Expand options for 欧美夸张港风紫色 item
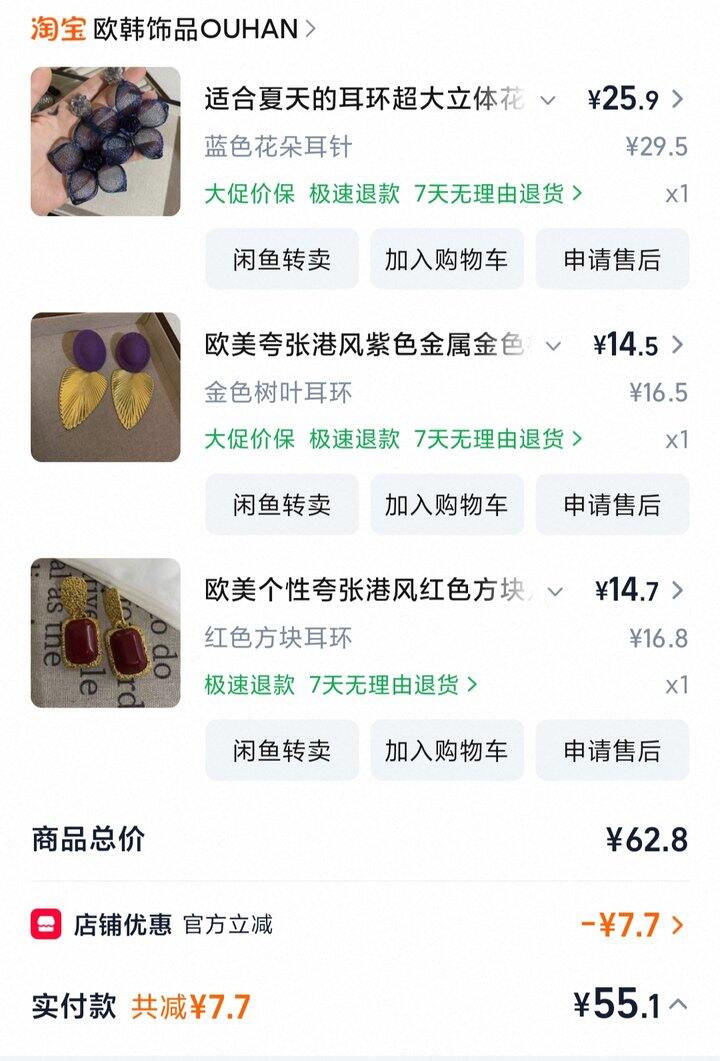This screenshot has height=1061, width=720. coord(553,346)
